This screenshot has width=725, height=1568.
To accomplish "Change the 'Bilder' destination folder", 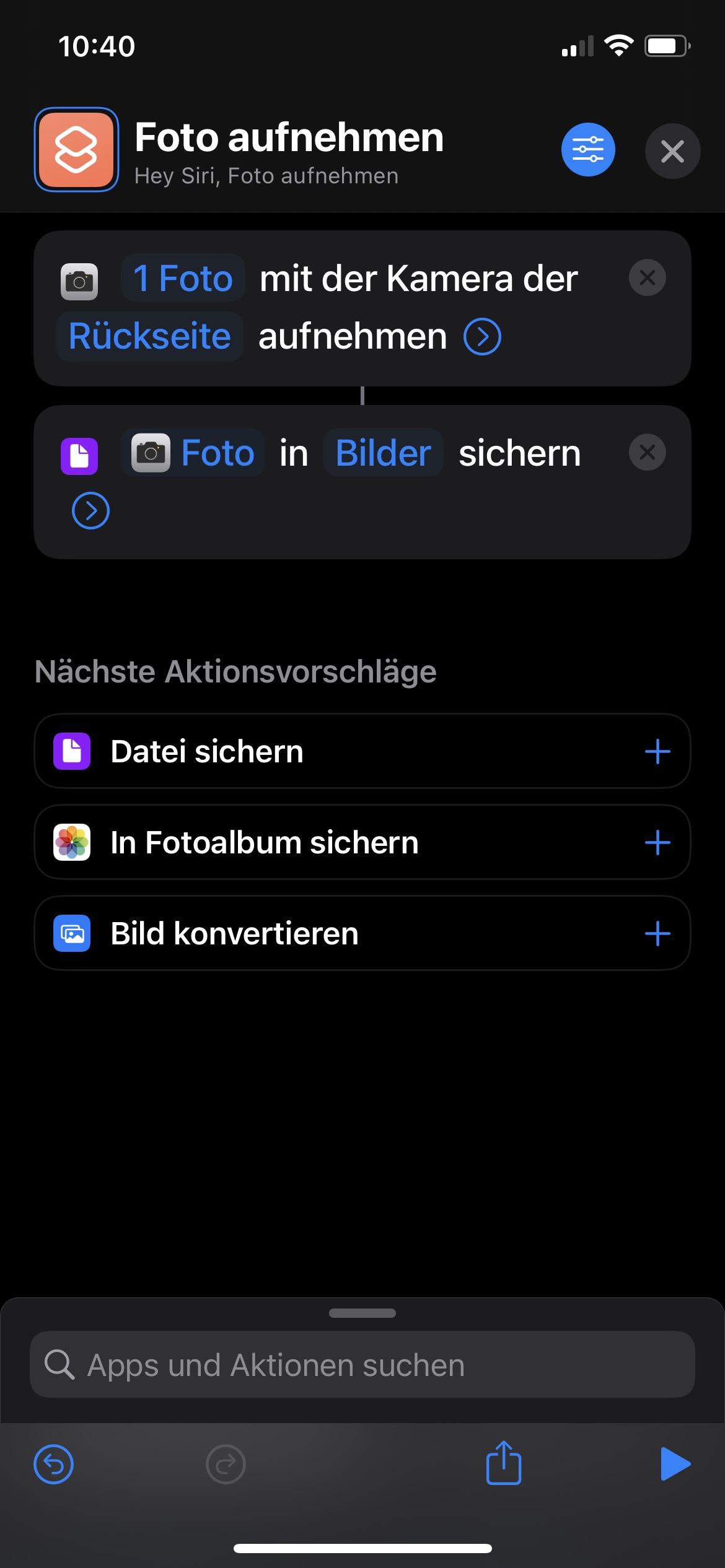I will (383, 453).
